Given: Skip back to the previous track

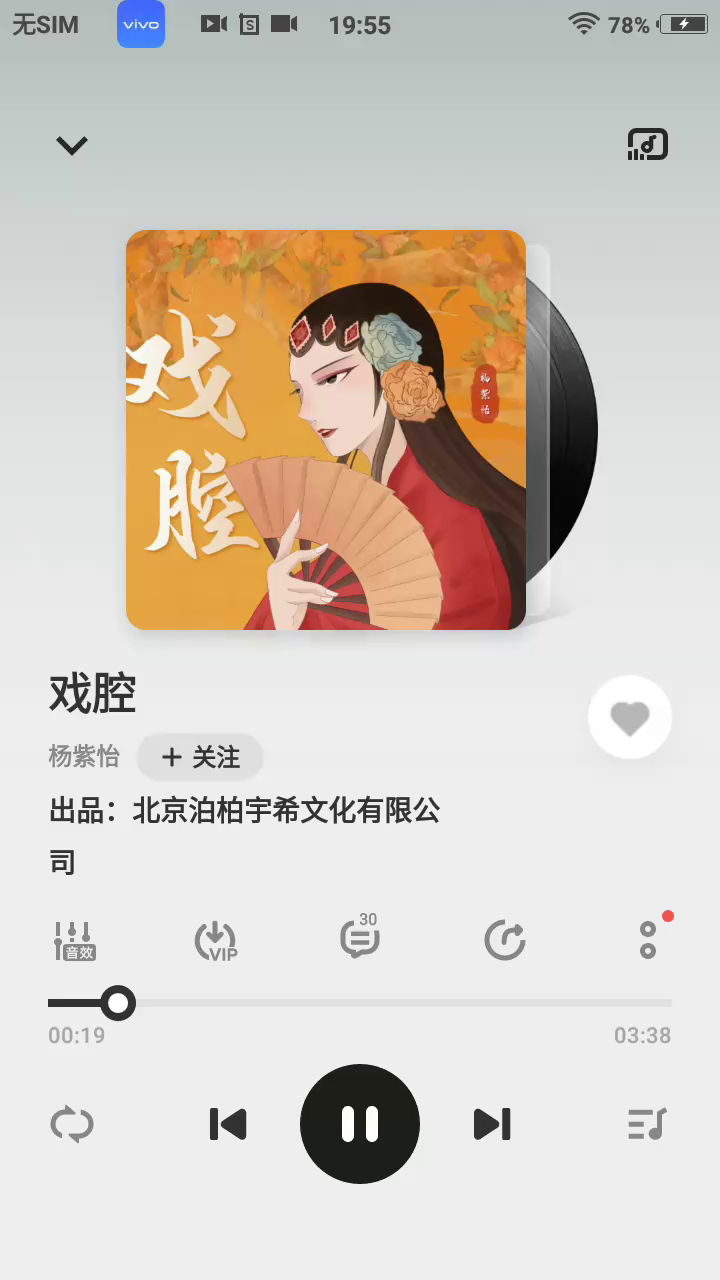Looking at the screenshot, I should pyautogui.click(x=228, y=1124).
